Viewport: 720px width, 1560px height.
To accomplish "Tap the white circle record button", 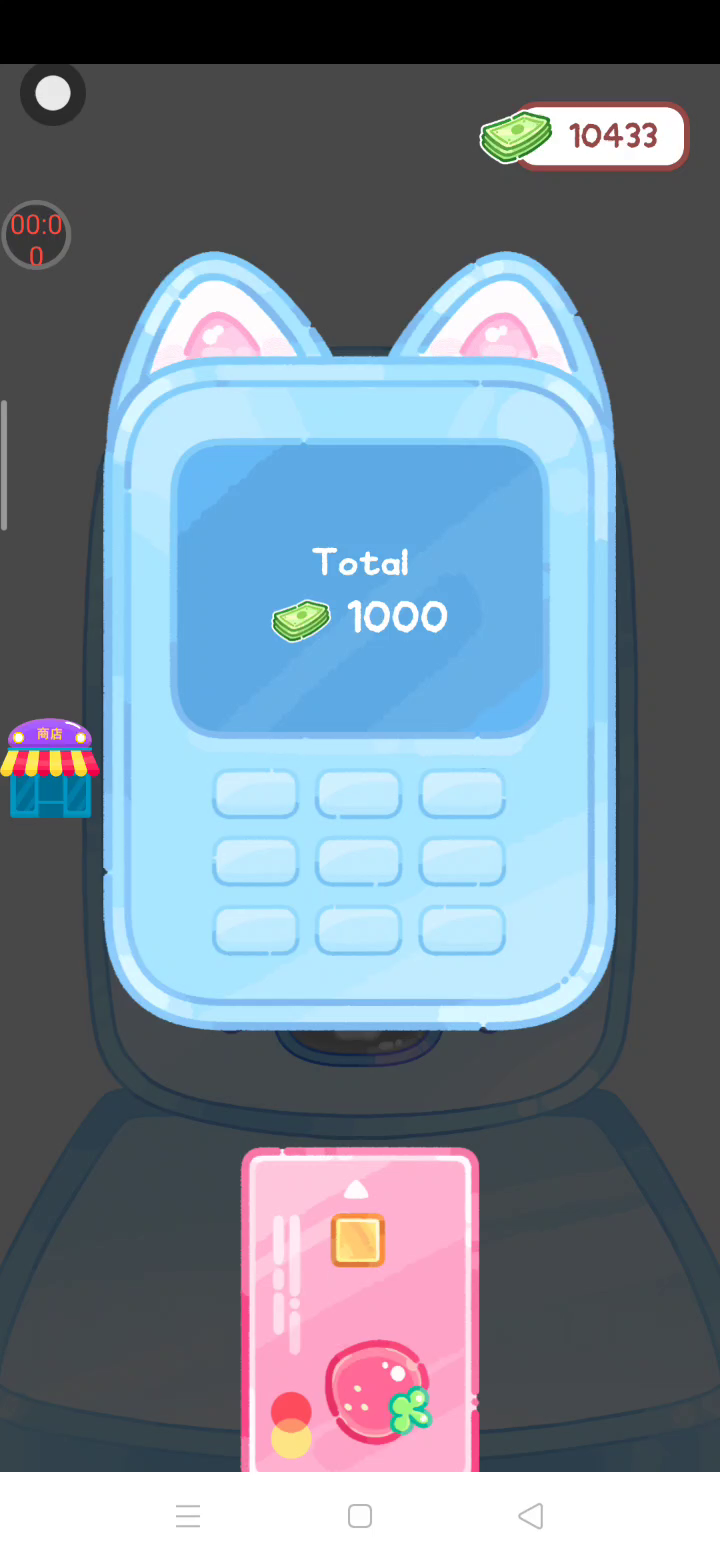I will coord(53,94).
